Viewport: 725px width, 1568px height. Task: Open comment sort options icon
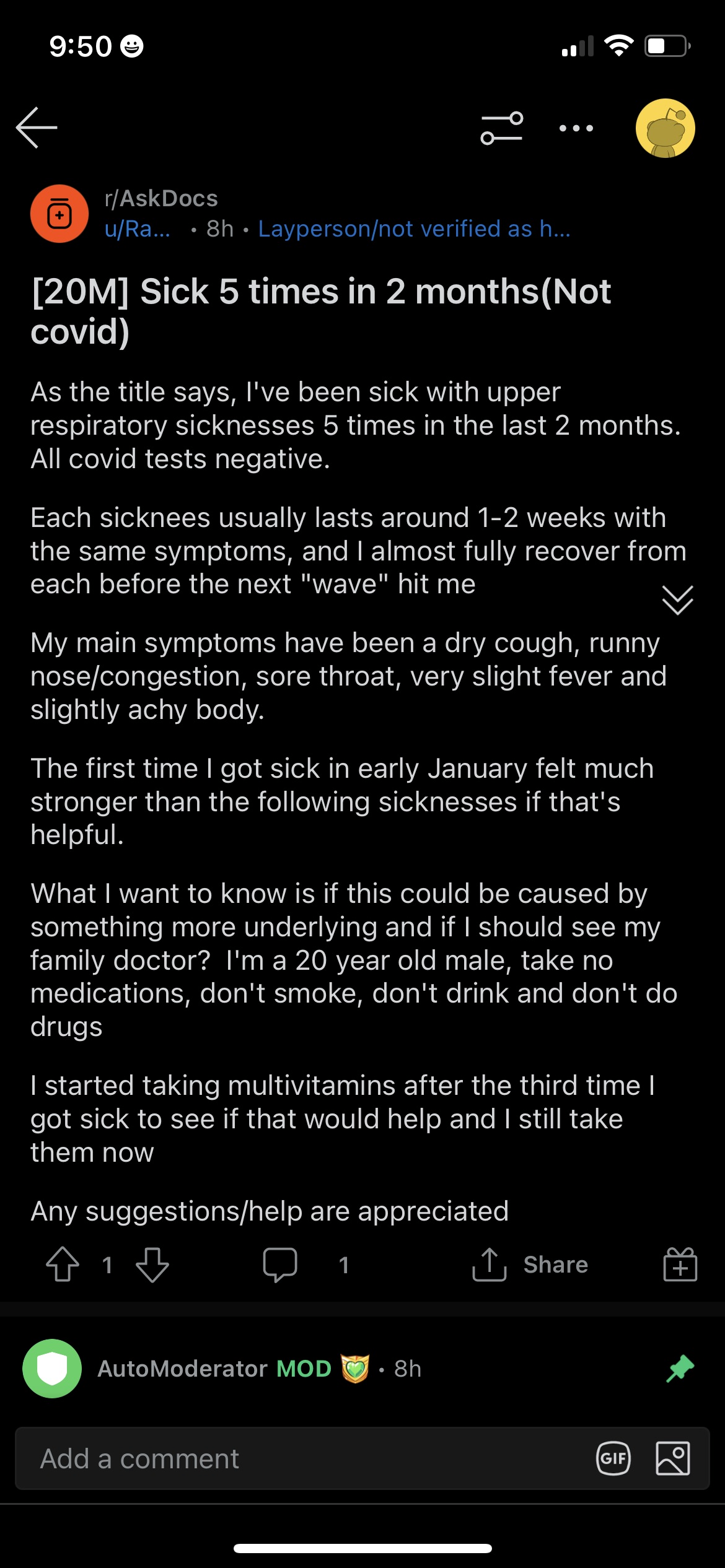(502, 128)
